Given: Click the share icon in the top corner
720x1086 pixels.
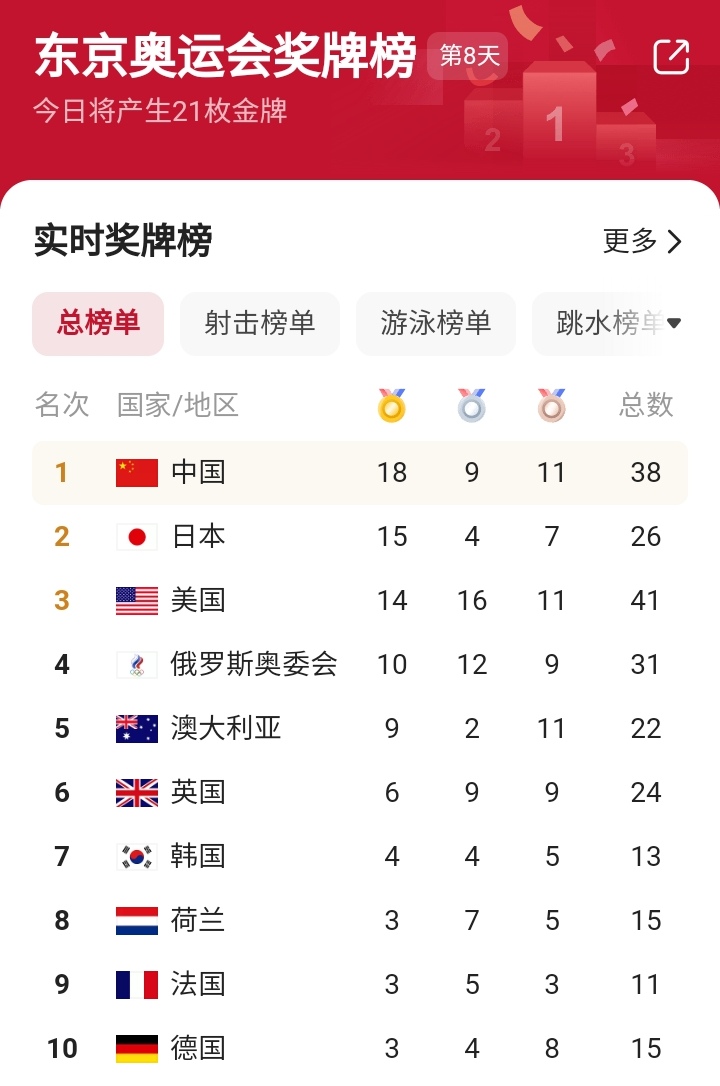Looking at the screenshot, I should [671, 57].
